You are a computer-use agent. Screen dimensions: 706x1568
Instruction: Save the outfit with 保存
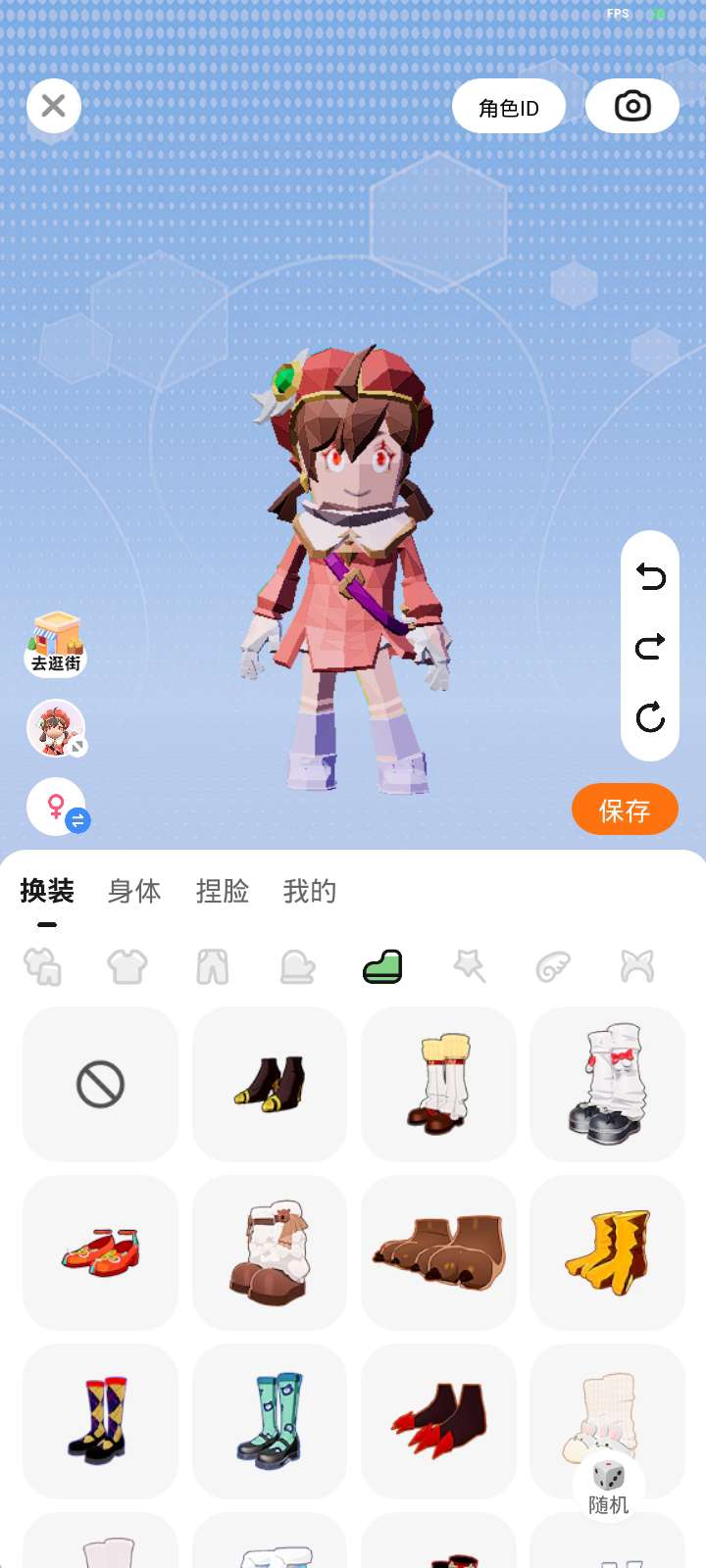click(x=625, y=809)
